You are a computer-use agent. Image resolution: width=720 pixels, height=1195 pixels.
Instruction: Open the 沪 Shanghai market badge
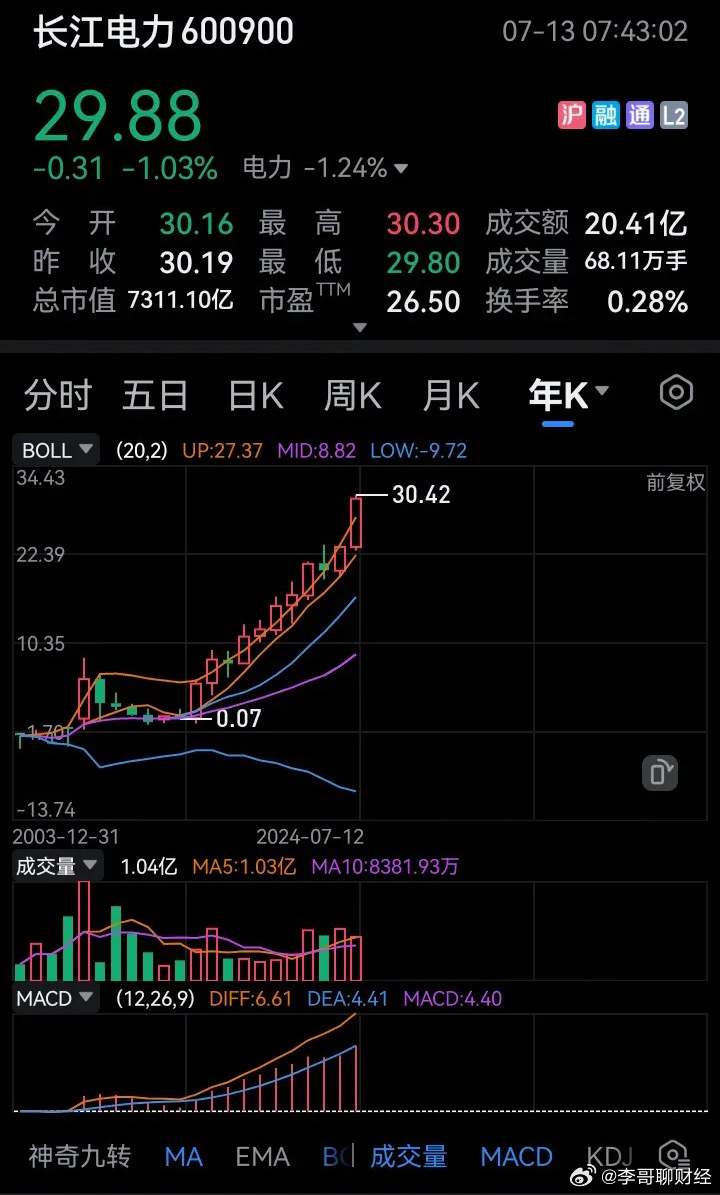pos(572,116)
